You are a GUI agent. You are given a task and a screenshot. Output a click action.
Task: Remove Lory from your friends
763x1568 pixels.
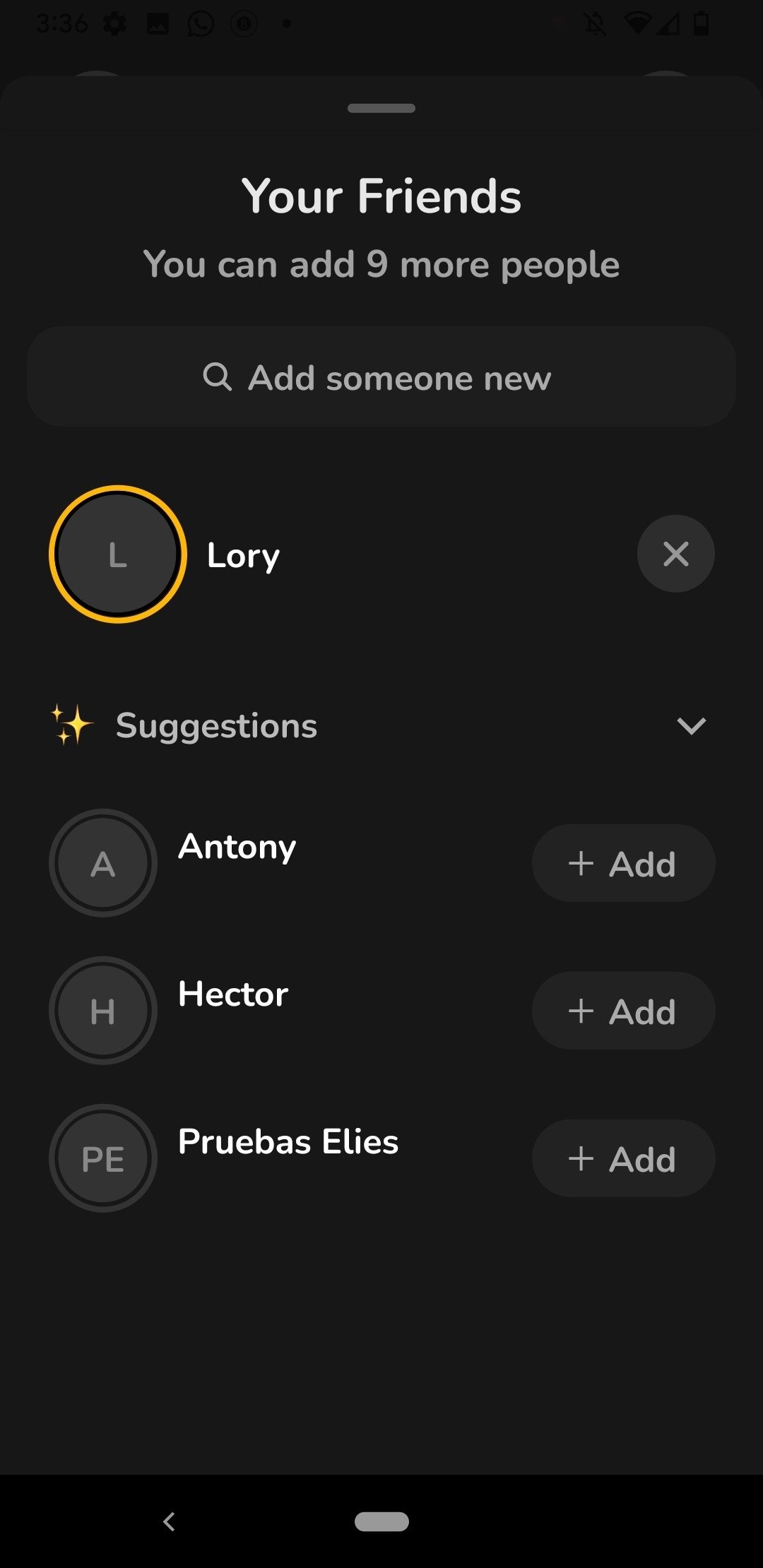[675, 554]
